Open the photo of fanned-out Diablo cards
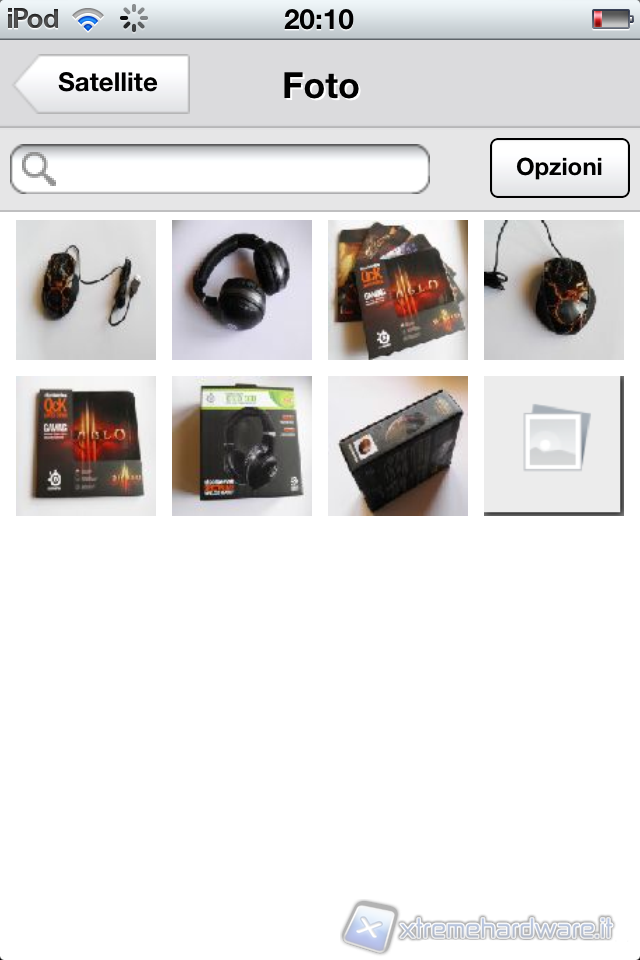 click(398, 290)
